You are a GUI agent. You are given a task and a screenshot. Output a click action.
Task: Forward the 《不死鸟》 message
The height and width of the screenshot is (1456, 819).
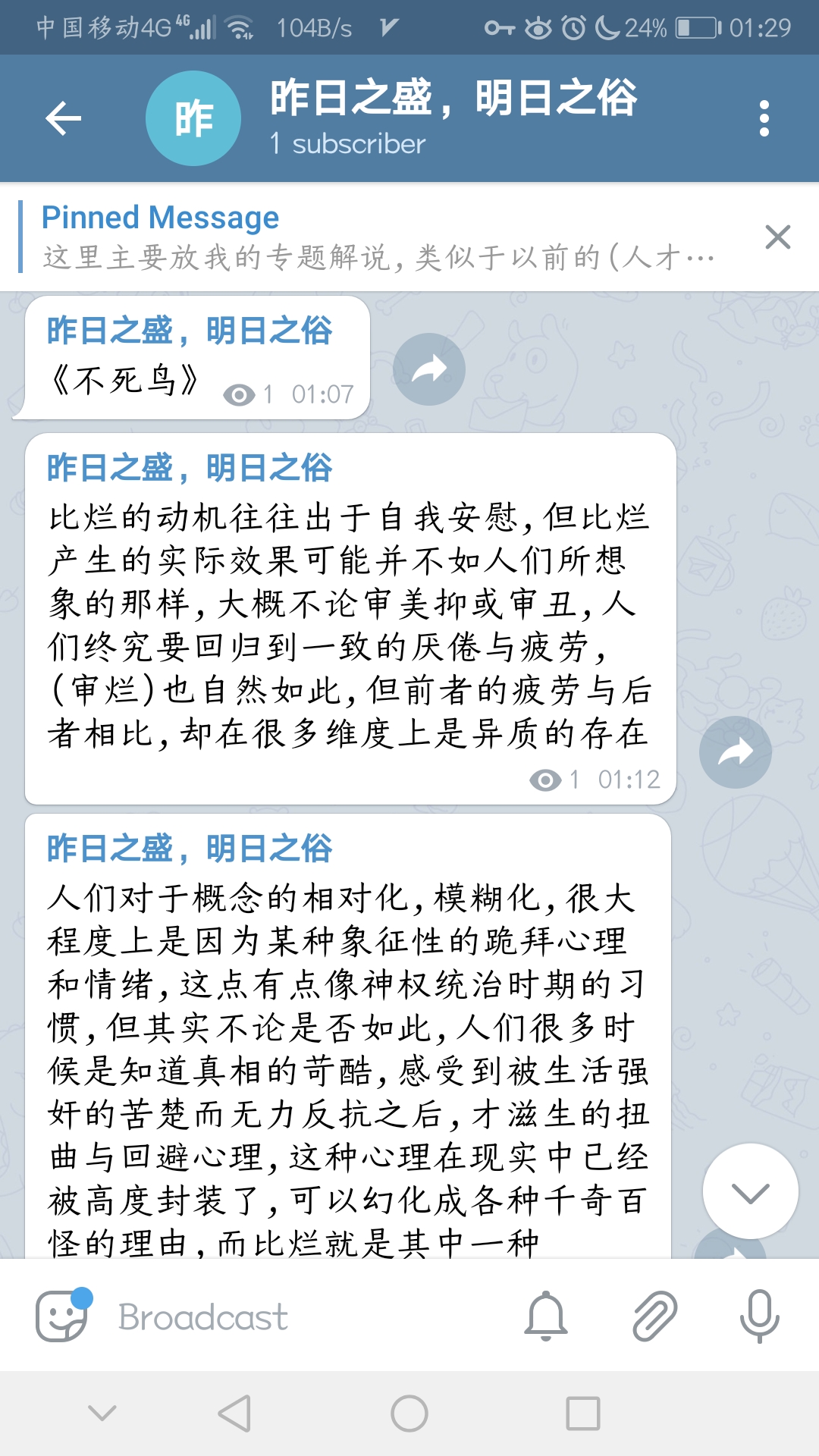click(x=429, y=369)
